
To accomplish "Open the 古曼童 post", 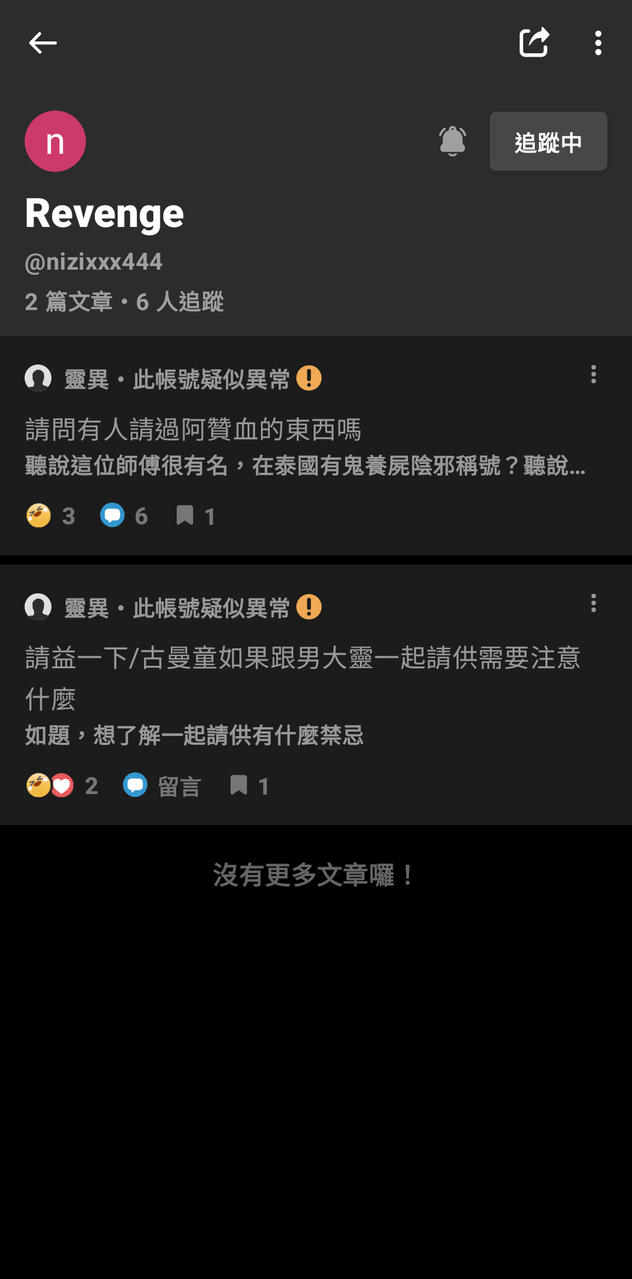I will click(302, 658).
